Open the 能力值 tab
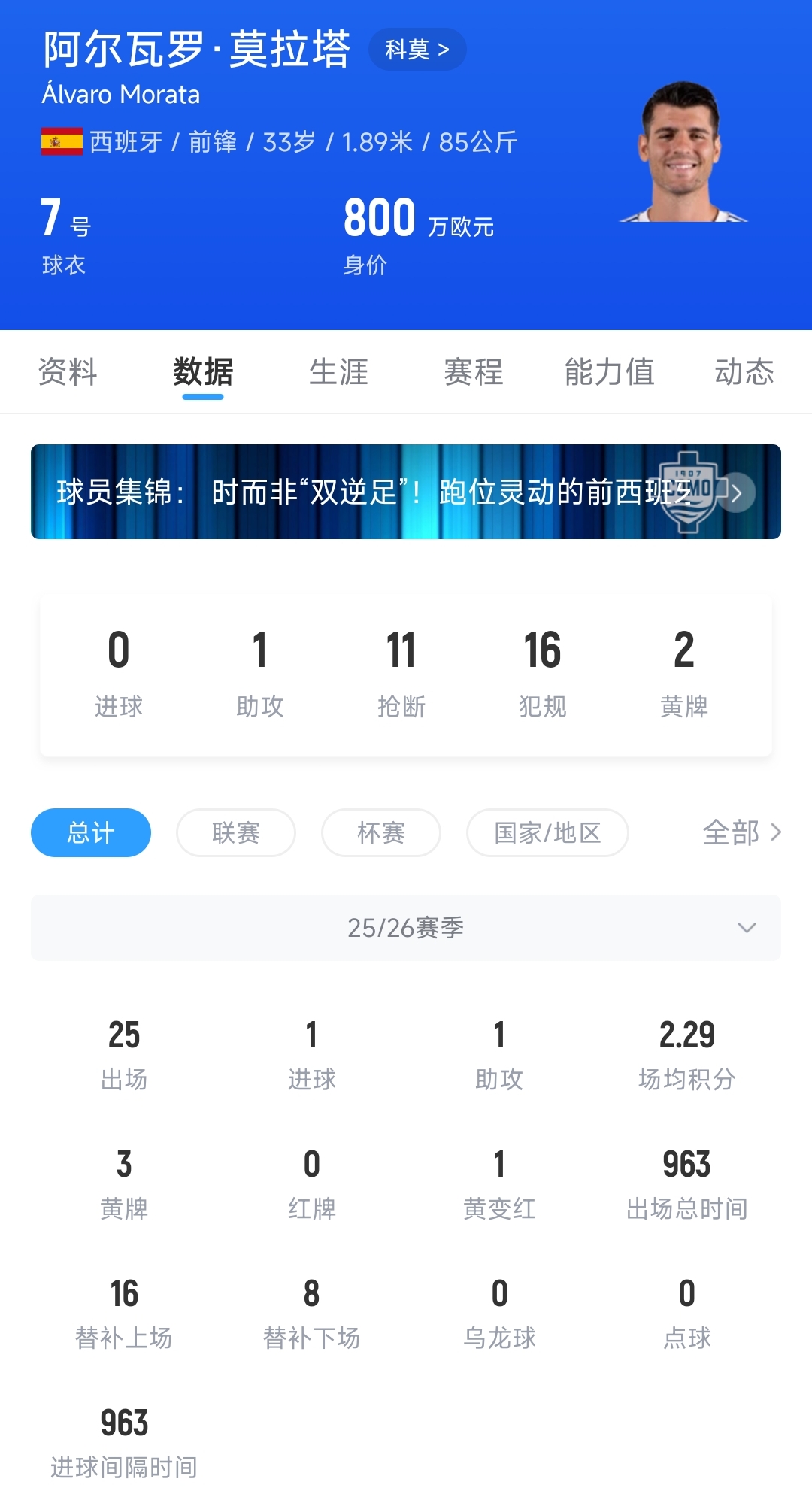The image size is (812, 1497). click(x=611, y=371)
